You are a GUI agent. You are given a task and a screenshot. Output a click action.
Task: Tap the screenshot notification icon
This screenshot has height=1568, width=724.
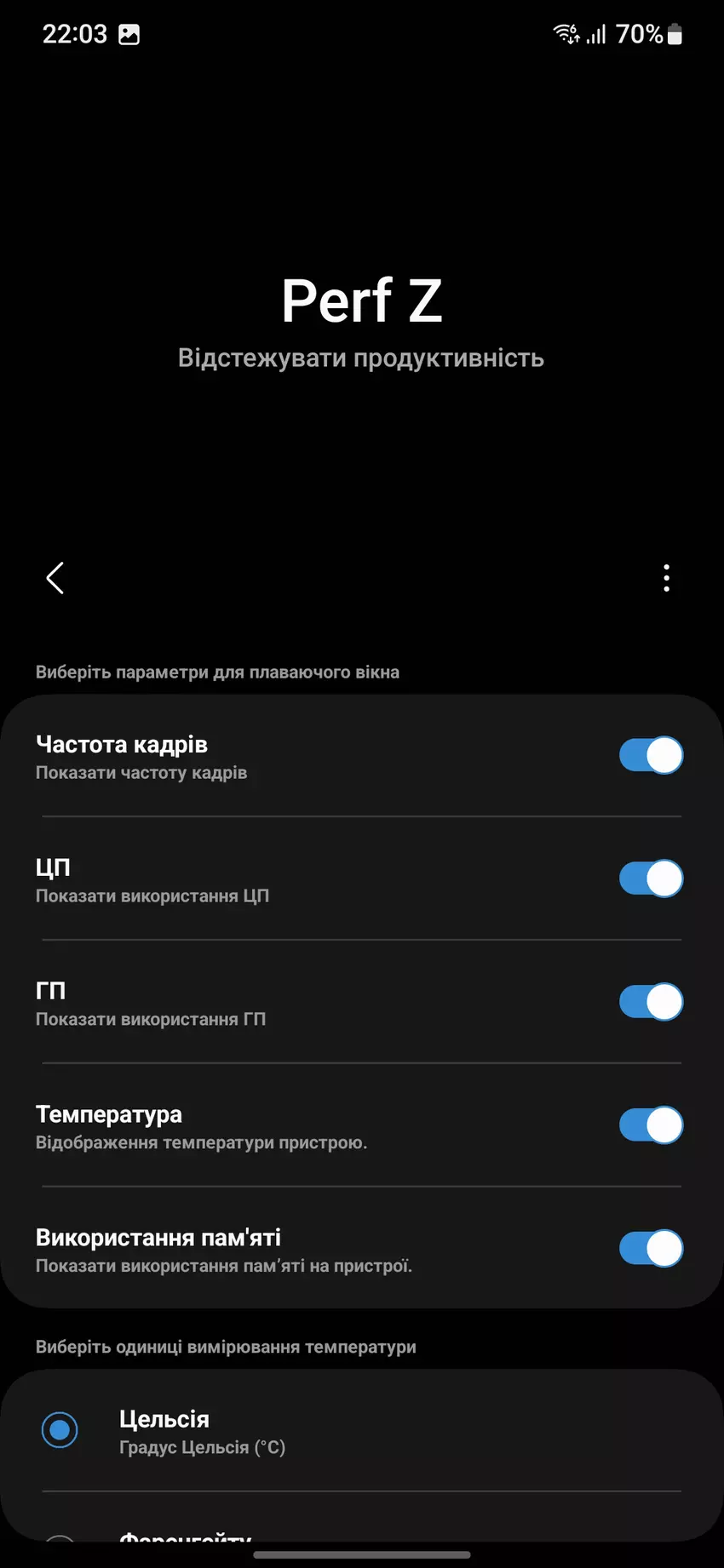[130, 34]
